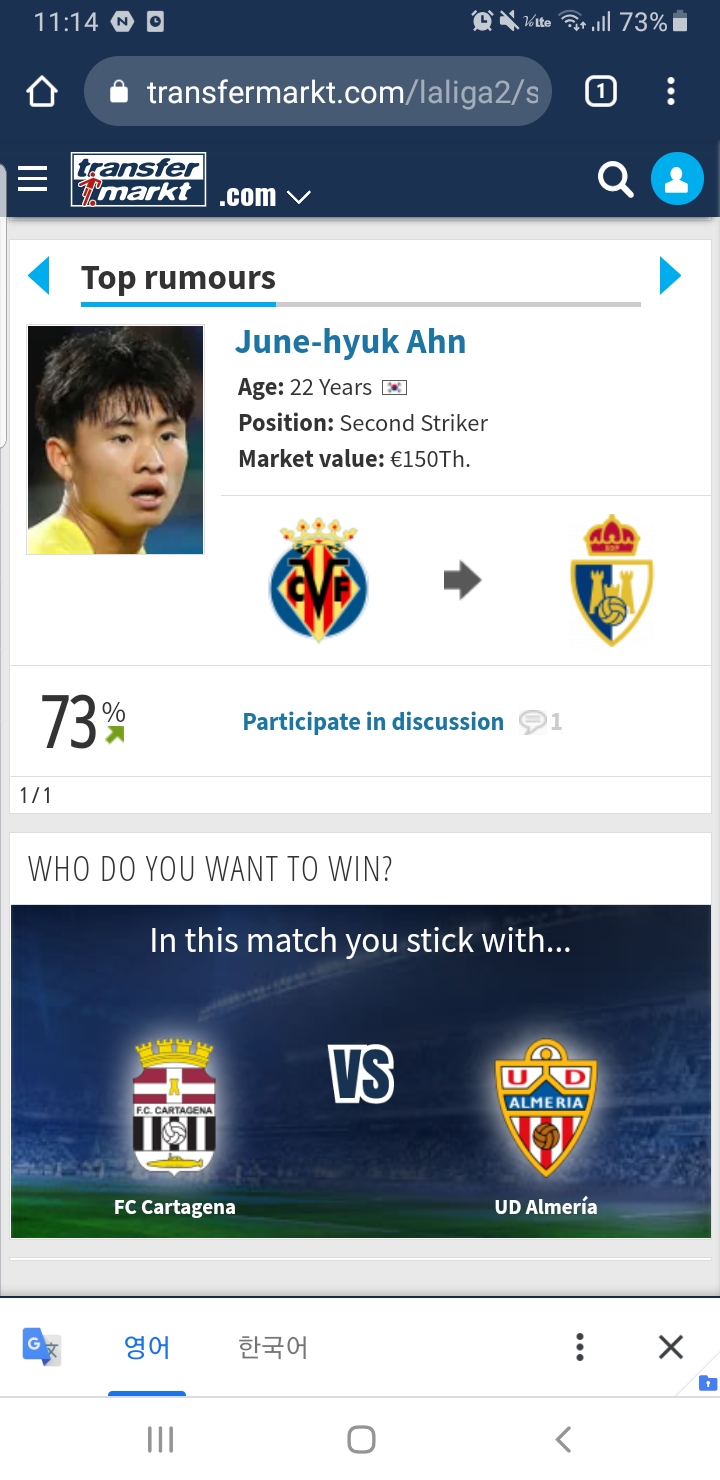
Task: Open Villarreal club crest
Action: pos(318,580)
